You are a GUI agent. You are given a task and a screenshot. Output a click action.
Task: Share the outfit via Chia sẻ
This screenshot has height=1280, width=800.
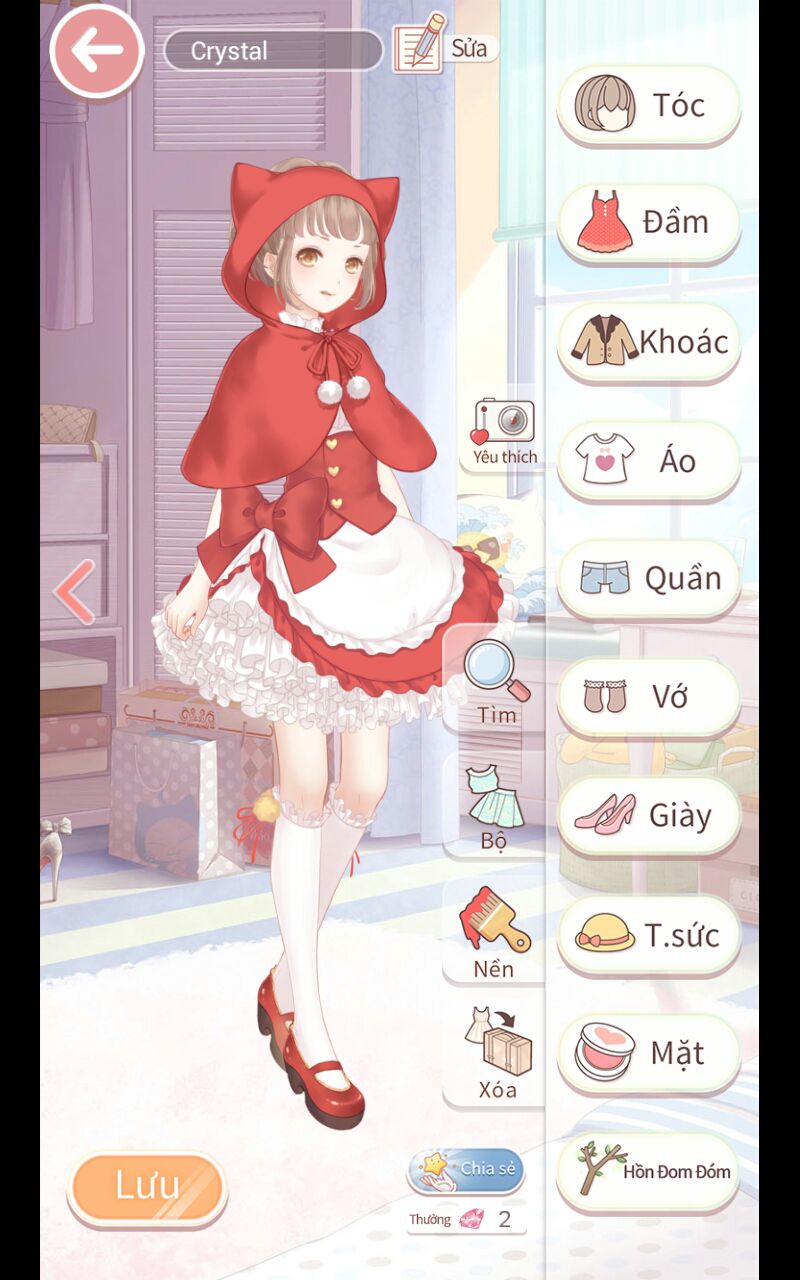pyautogui.click(x=466, y=1171)
